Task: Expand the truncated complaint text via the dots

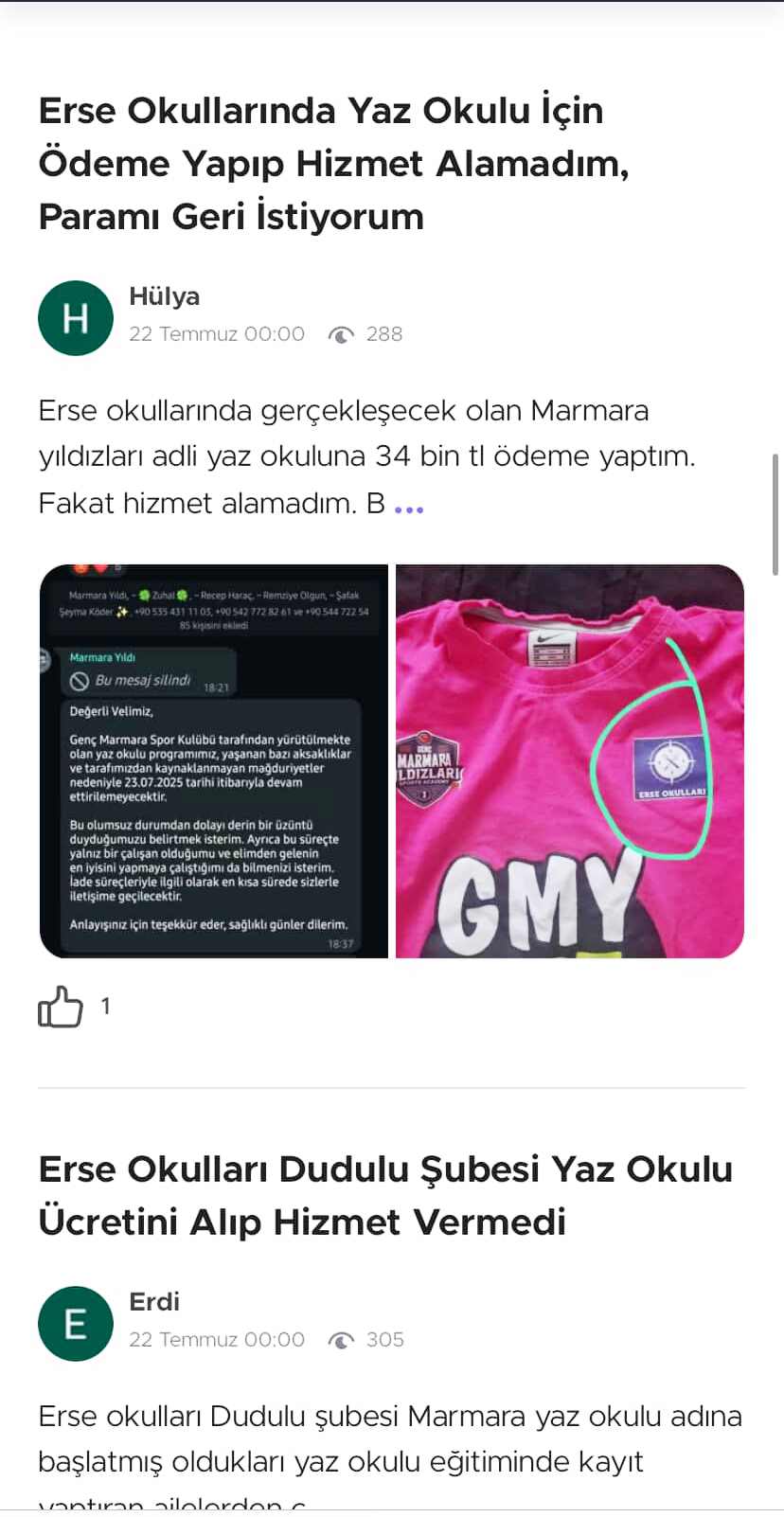Action: (x=409, y=509)
